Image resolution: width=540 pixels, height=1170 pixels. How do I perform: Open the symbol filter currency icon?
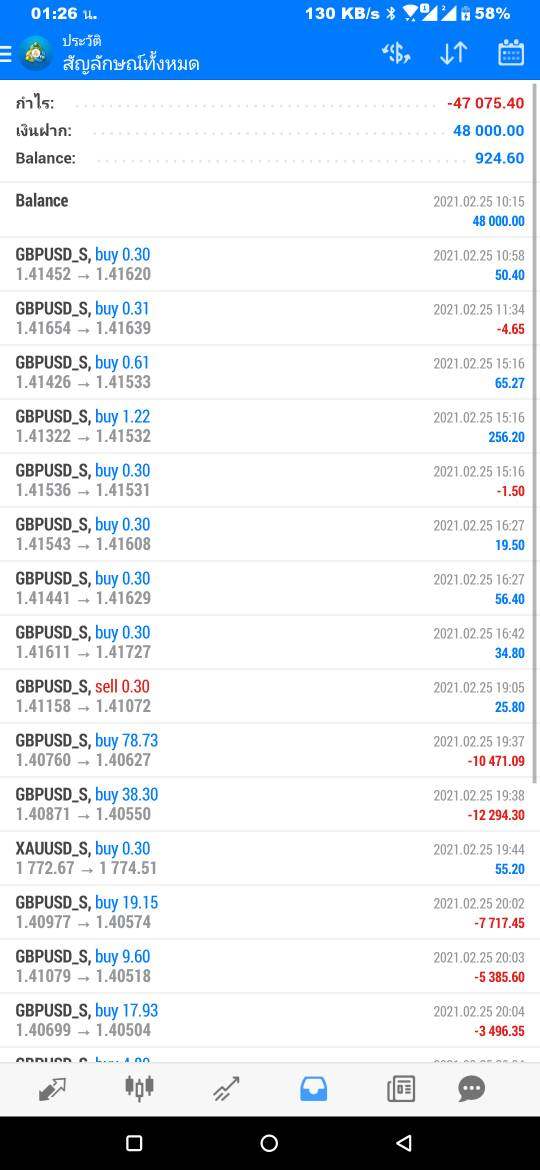397,54
